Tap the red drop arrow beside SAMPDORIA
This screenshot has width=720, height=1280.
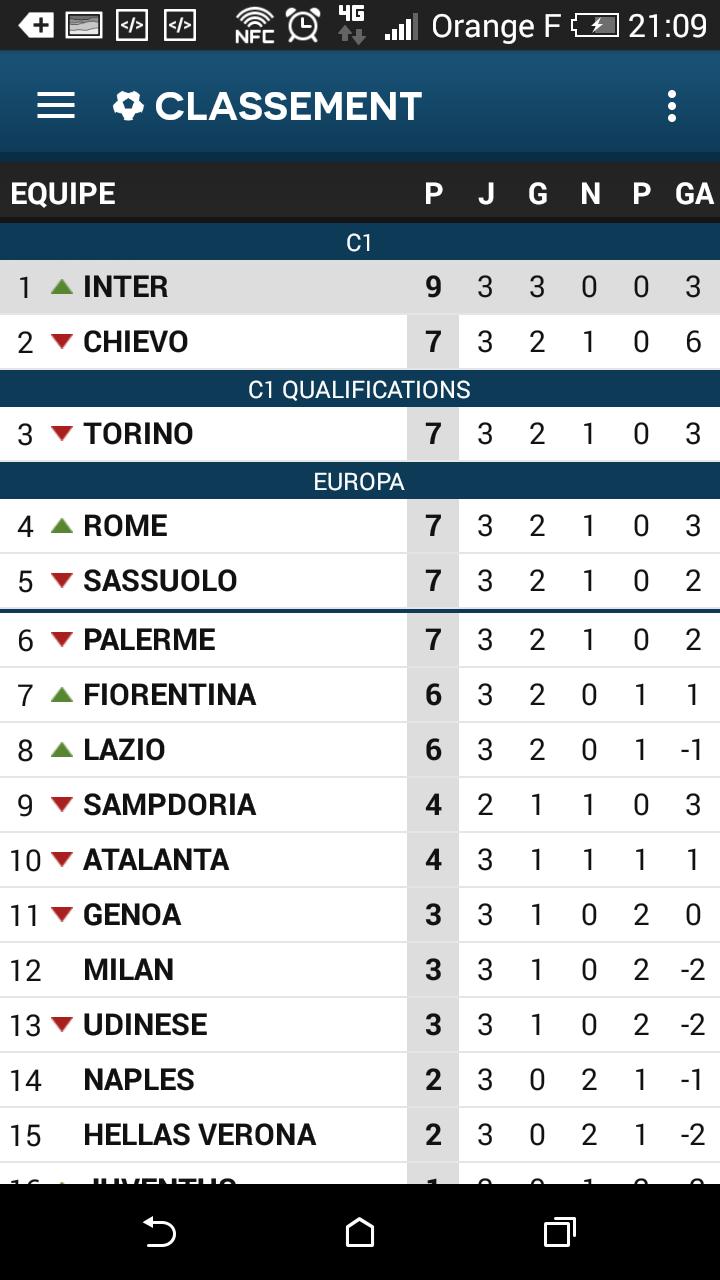pyautogui.click(x=61, y=804)
